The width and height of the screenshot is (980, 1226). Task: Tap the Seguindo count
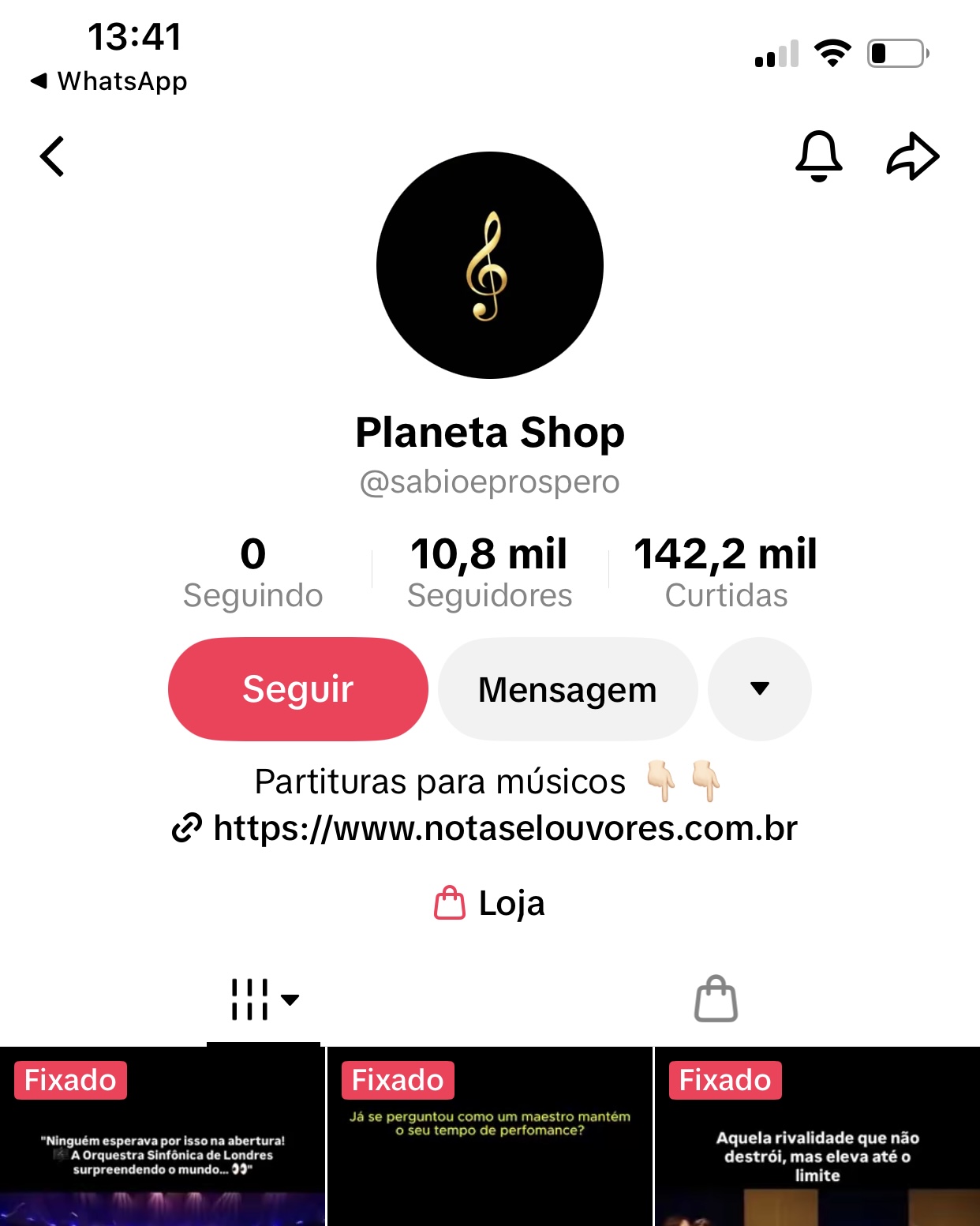click(x=252, y=570)
